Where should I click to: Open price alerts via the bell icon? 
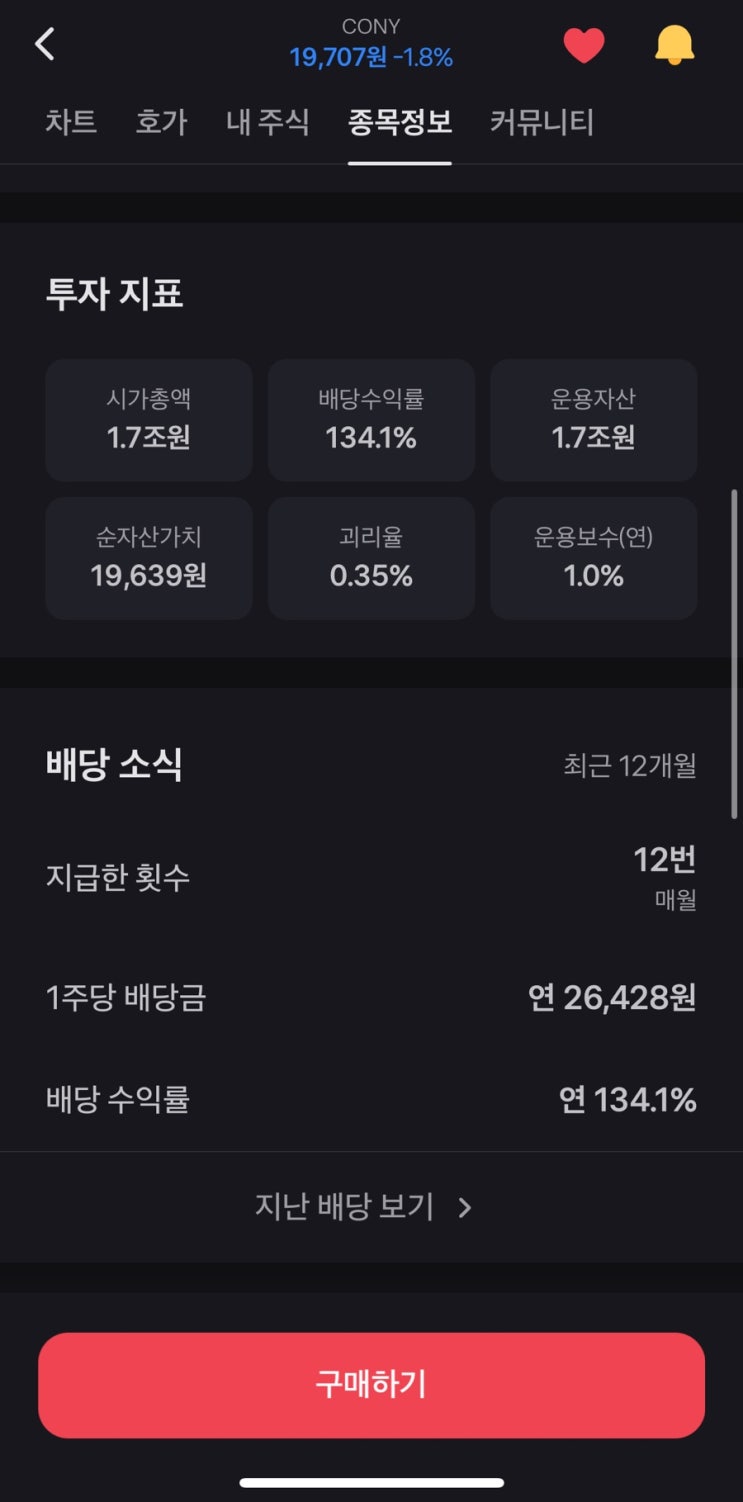pyautogui.click(x=674, y=45)
